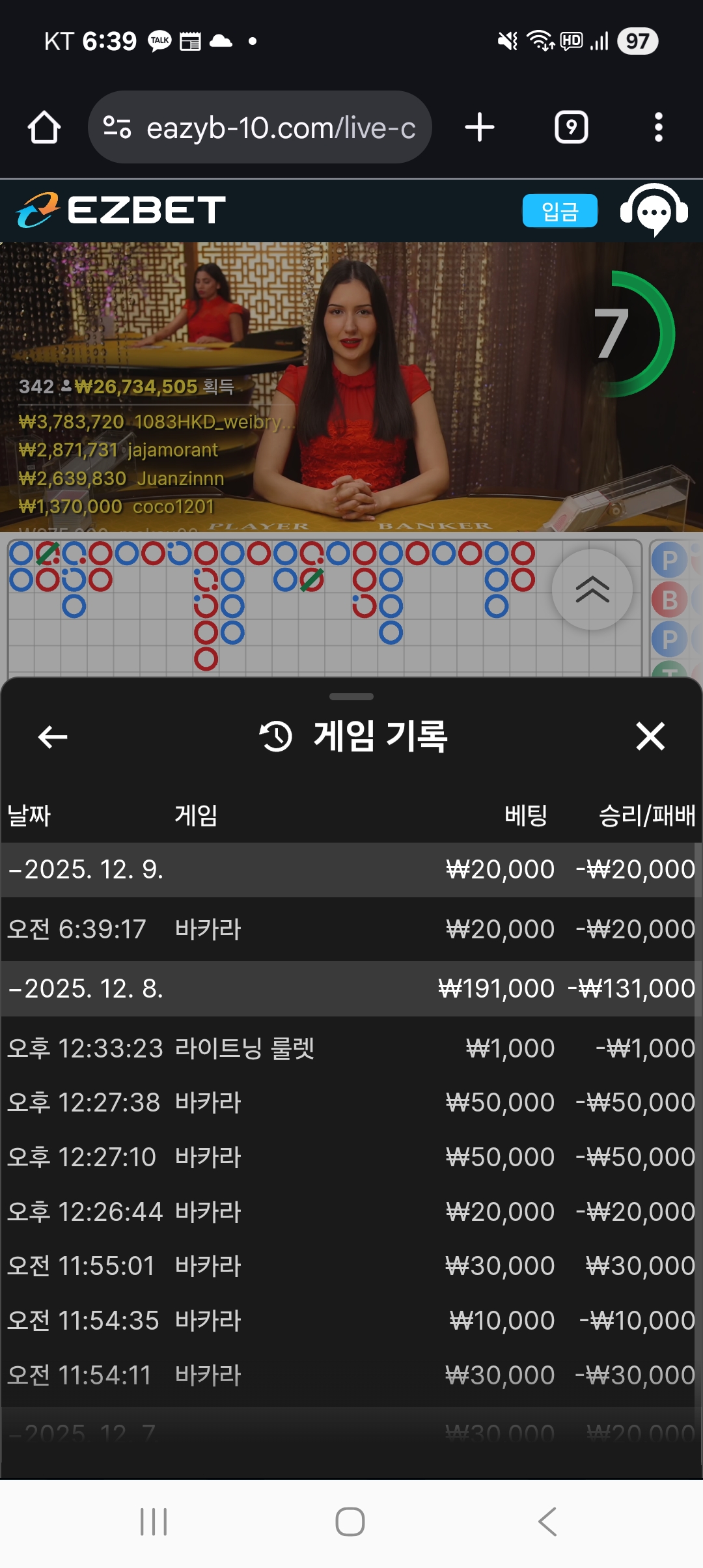This screenshot has width=703, height=1568.
Task: Expand the roadmap with double chevron
Action: point(592,590)
